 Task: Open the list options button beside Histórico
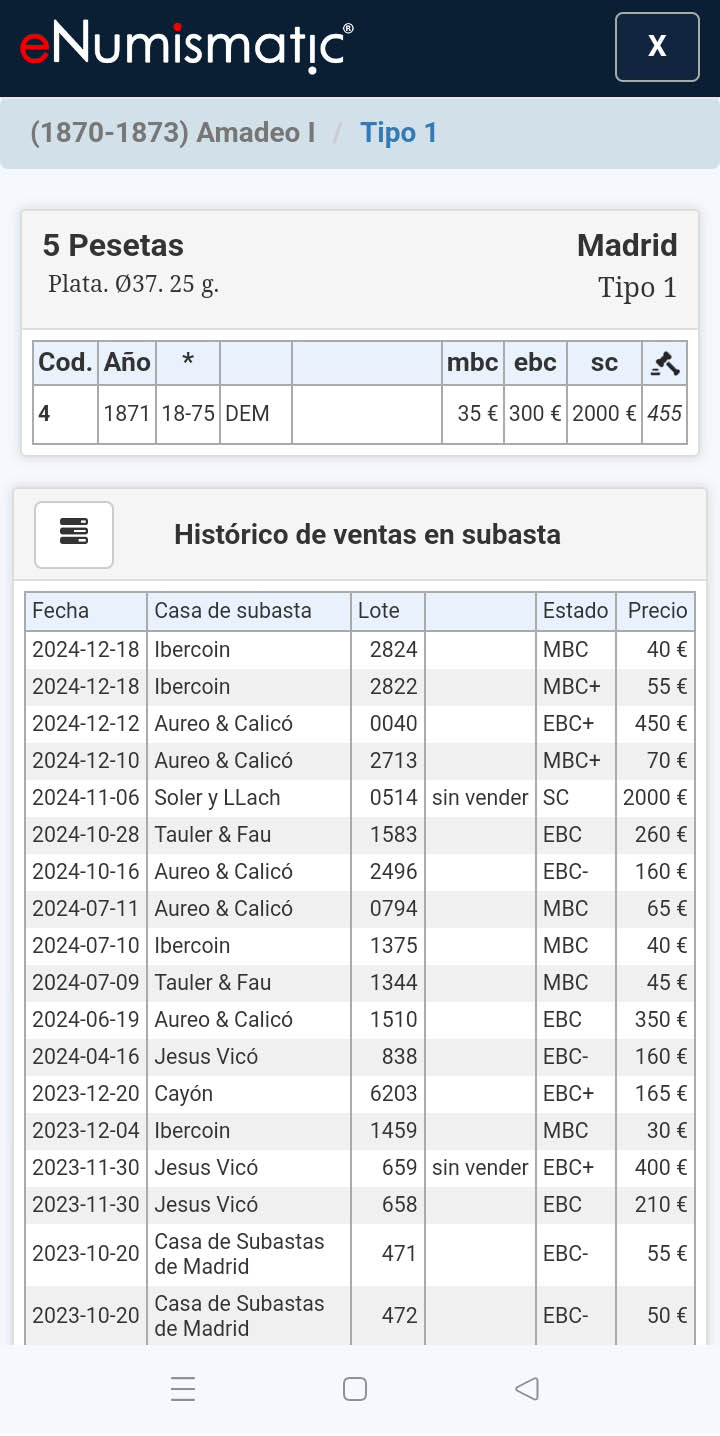(x=74, y=535)
